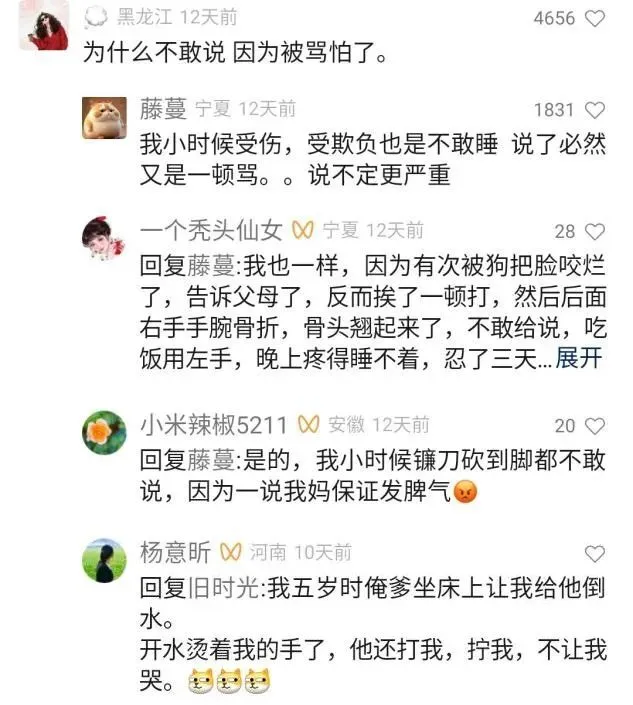Like 小米辣椒5211's reply
633x705 pixels.
click(595, 426)
